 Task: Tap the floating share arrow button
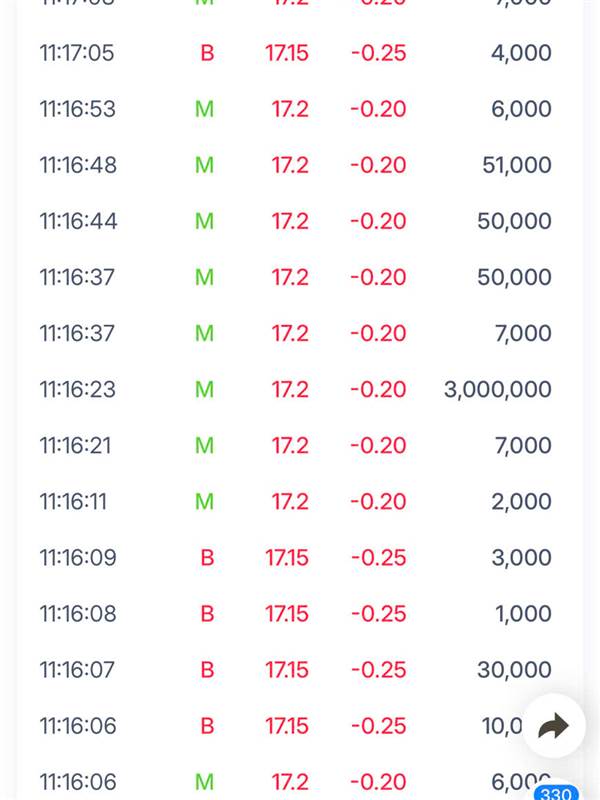coord(554,726)
